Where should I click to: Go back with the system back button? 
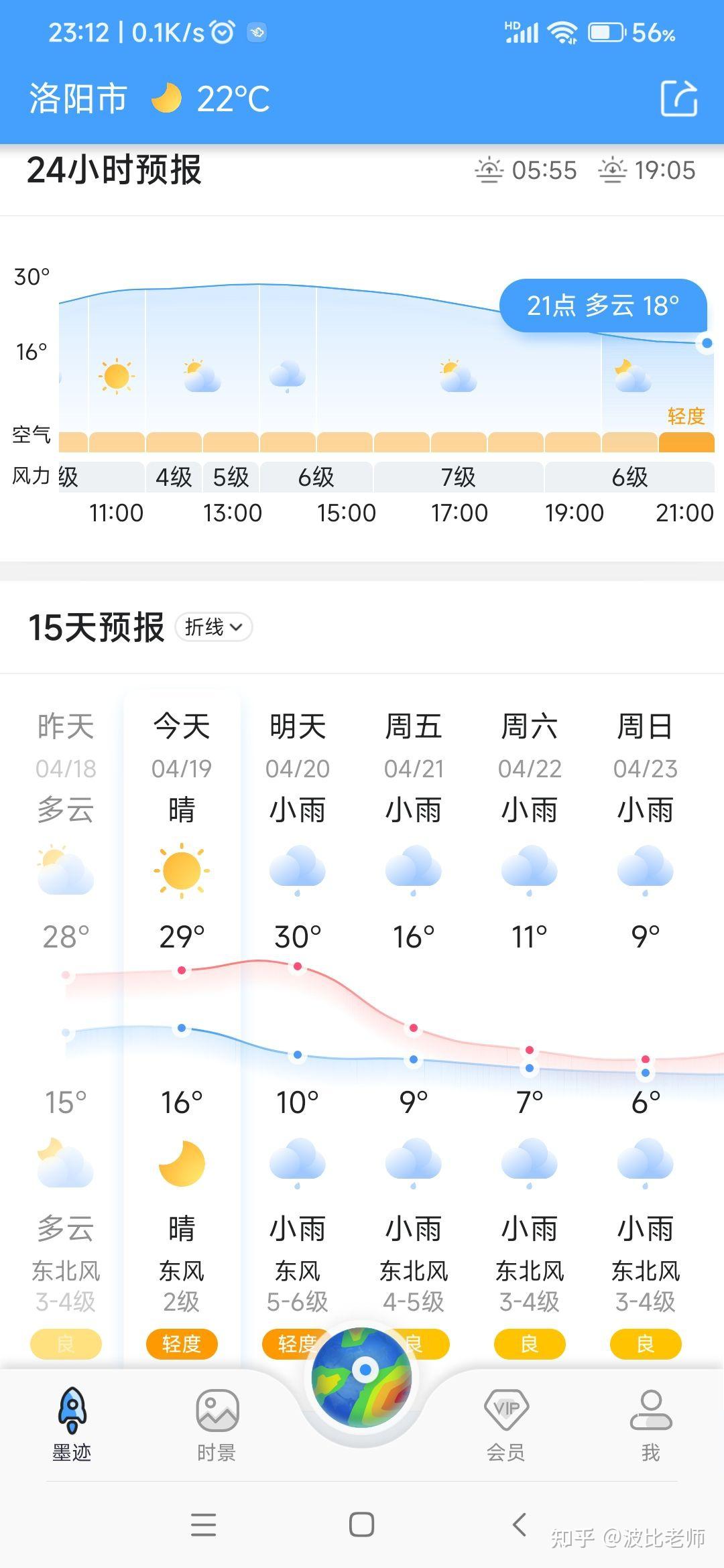pyautogui.click(x=520, y=1524)
